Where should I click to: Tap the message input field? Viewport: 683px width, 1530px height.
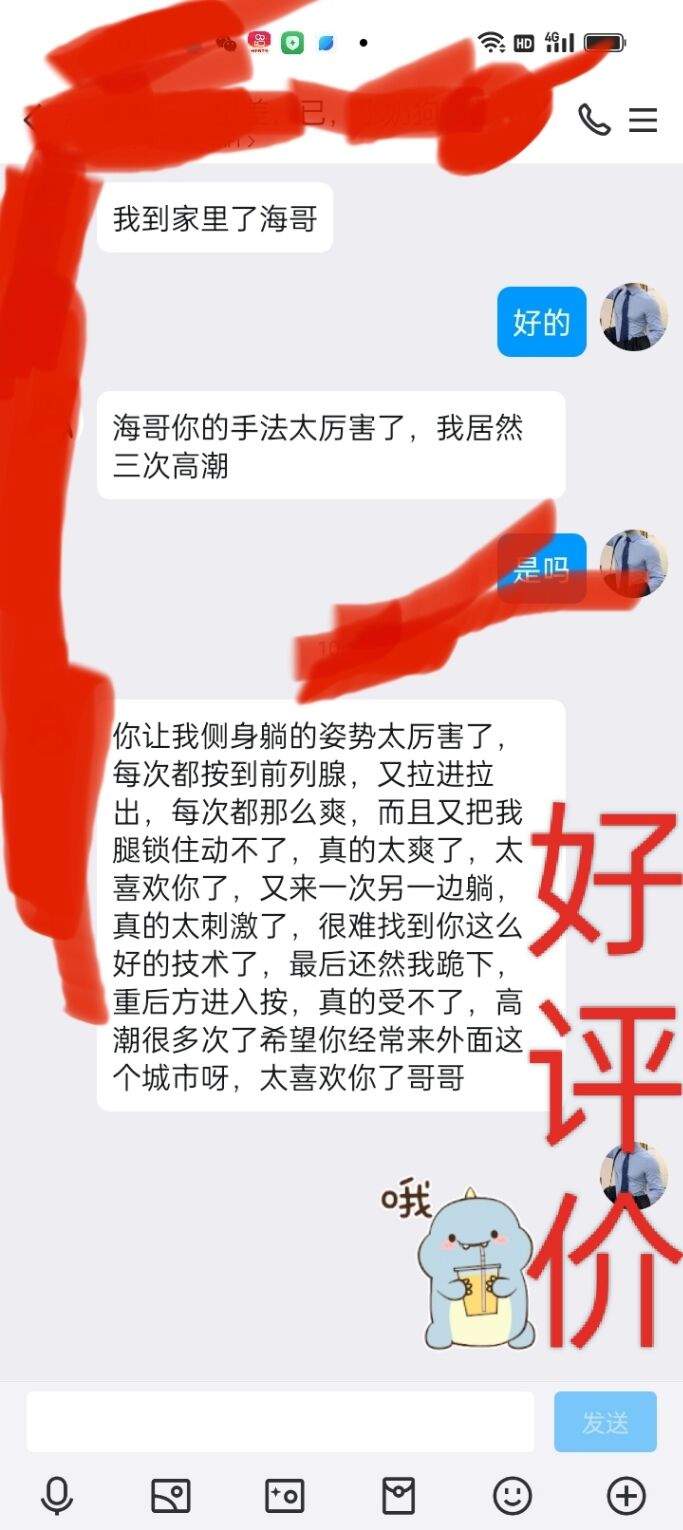pyautogui.click(x=280, y=1421)
